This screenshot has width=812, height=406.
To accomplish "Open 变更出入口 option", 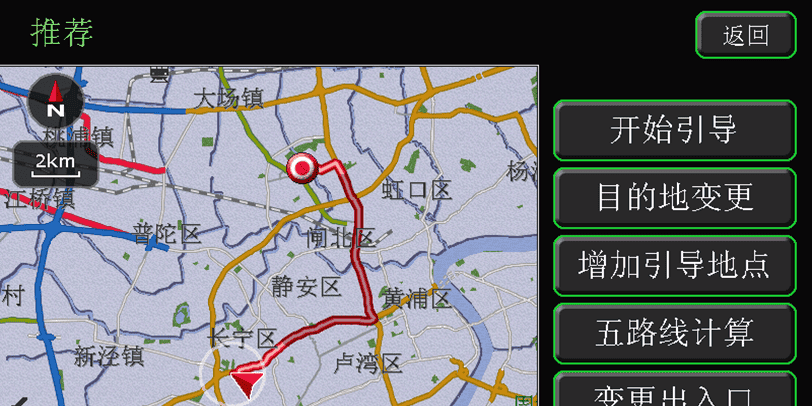I will (x=674, y=392).
